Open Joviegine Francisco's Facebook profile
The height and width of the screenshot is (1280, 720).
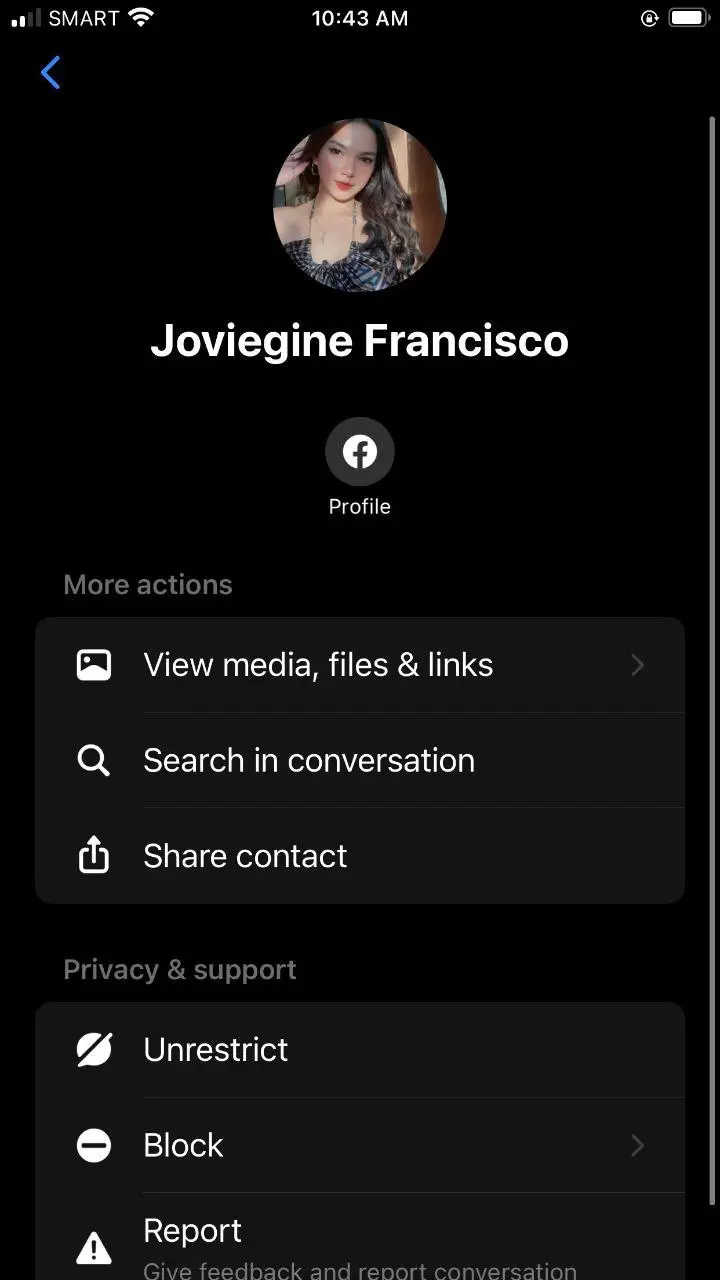360,452
